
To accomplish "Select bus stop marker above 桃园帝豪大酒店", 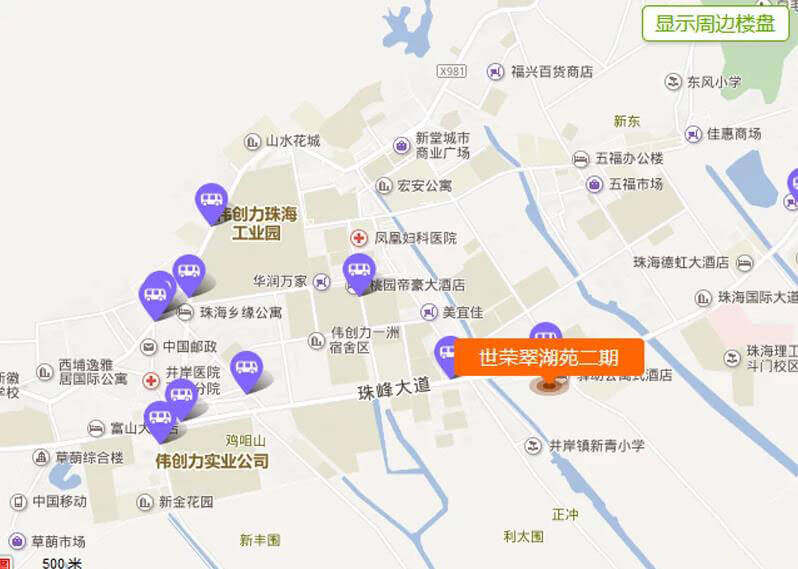I will tap(359, 270).
